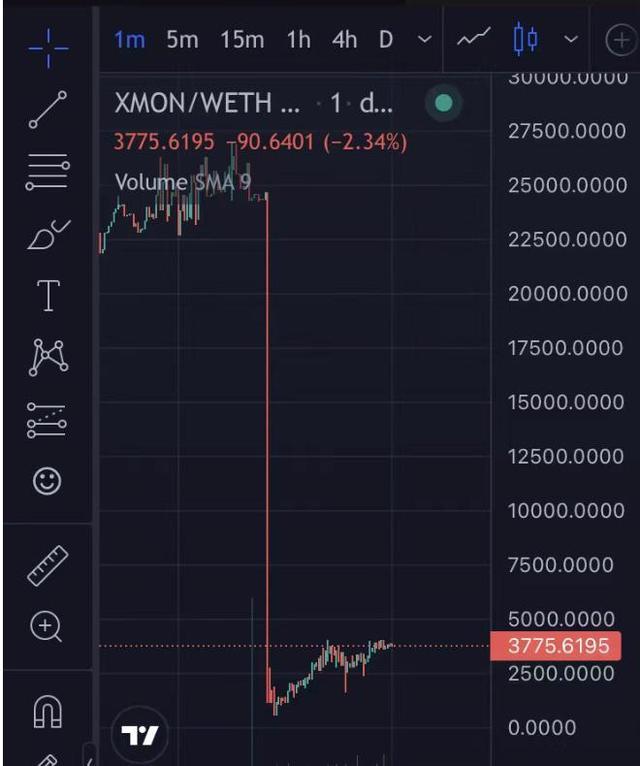Switch to the line chart style

pos(474,39)
